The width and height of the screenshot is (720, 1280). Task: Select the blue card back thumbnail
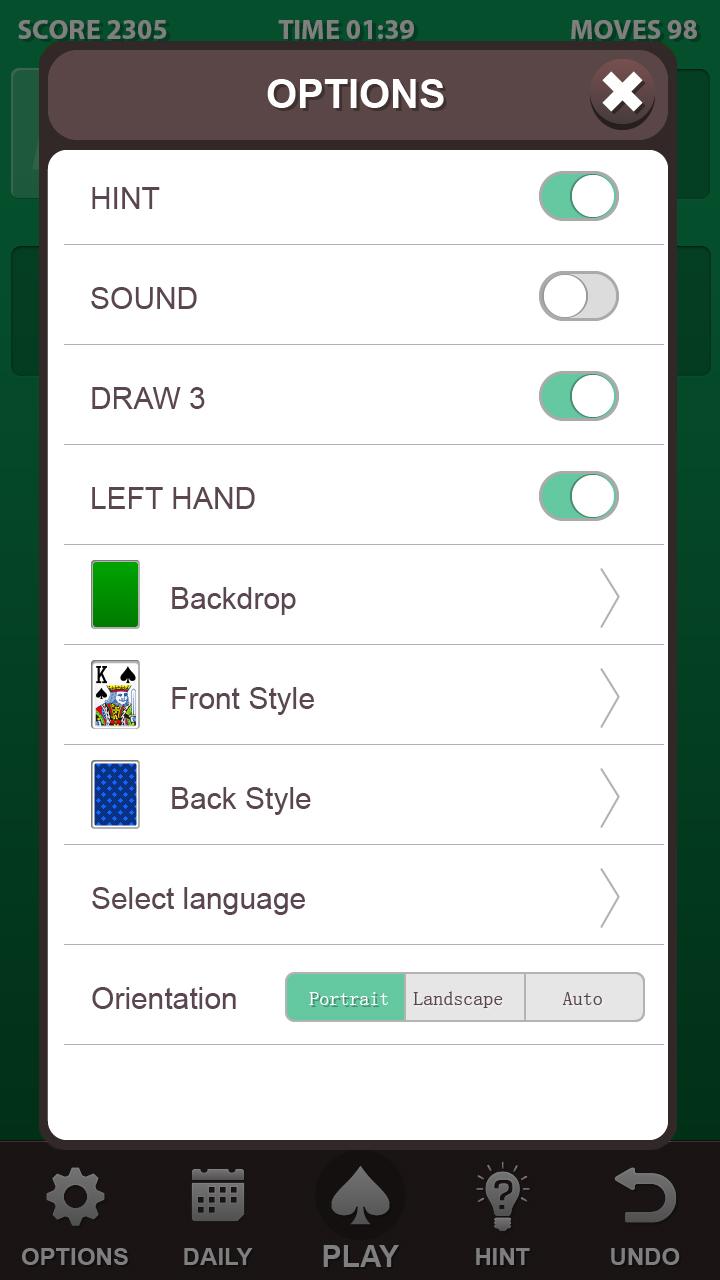tap(115, 795)
